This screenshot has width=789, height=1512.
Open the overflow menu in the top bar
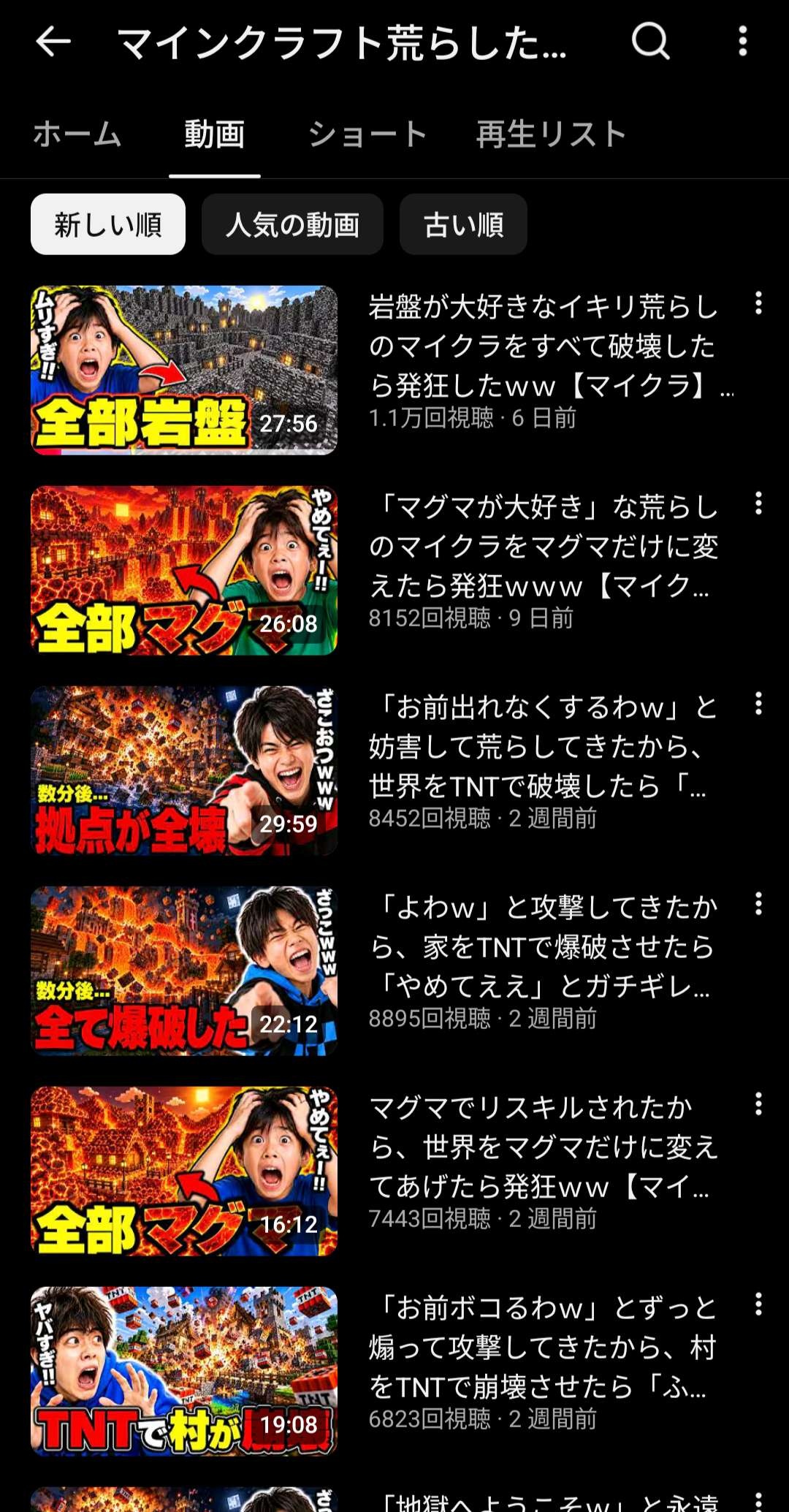pyautogui.click(x=743, y=41)
